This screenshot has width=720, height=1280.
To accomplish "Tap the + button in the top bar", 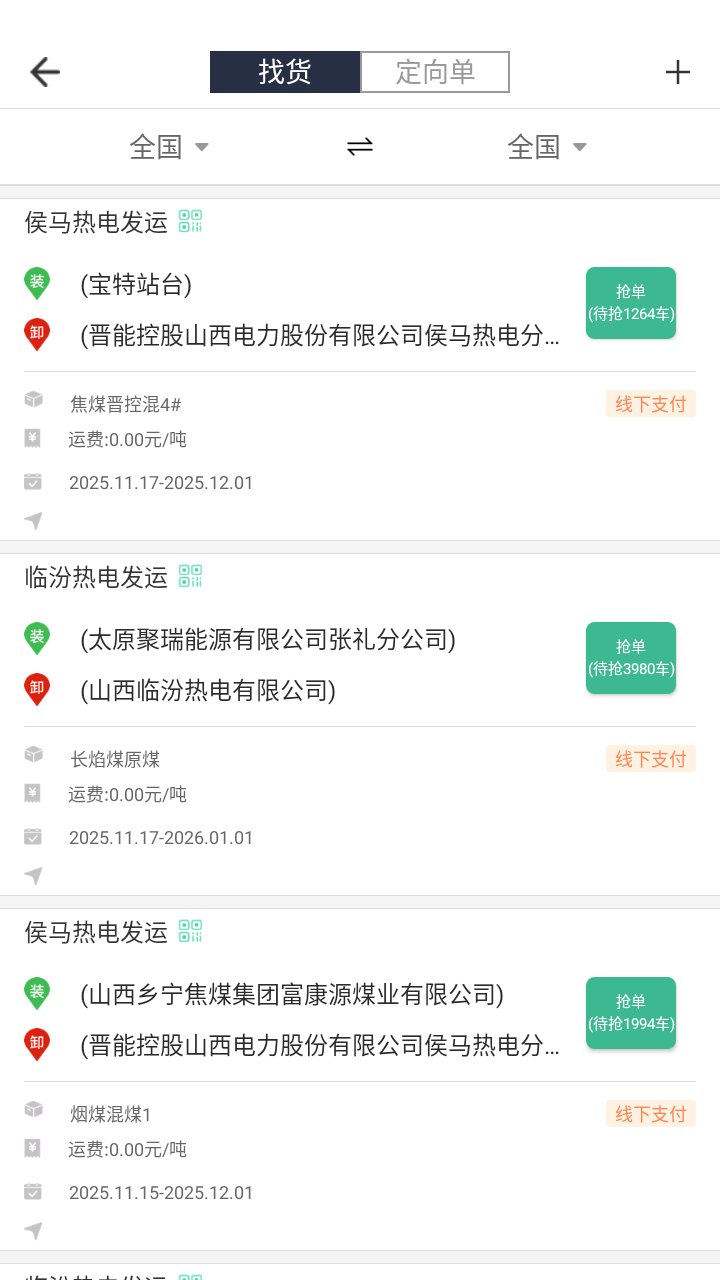I will [678, 71].
